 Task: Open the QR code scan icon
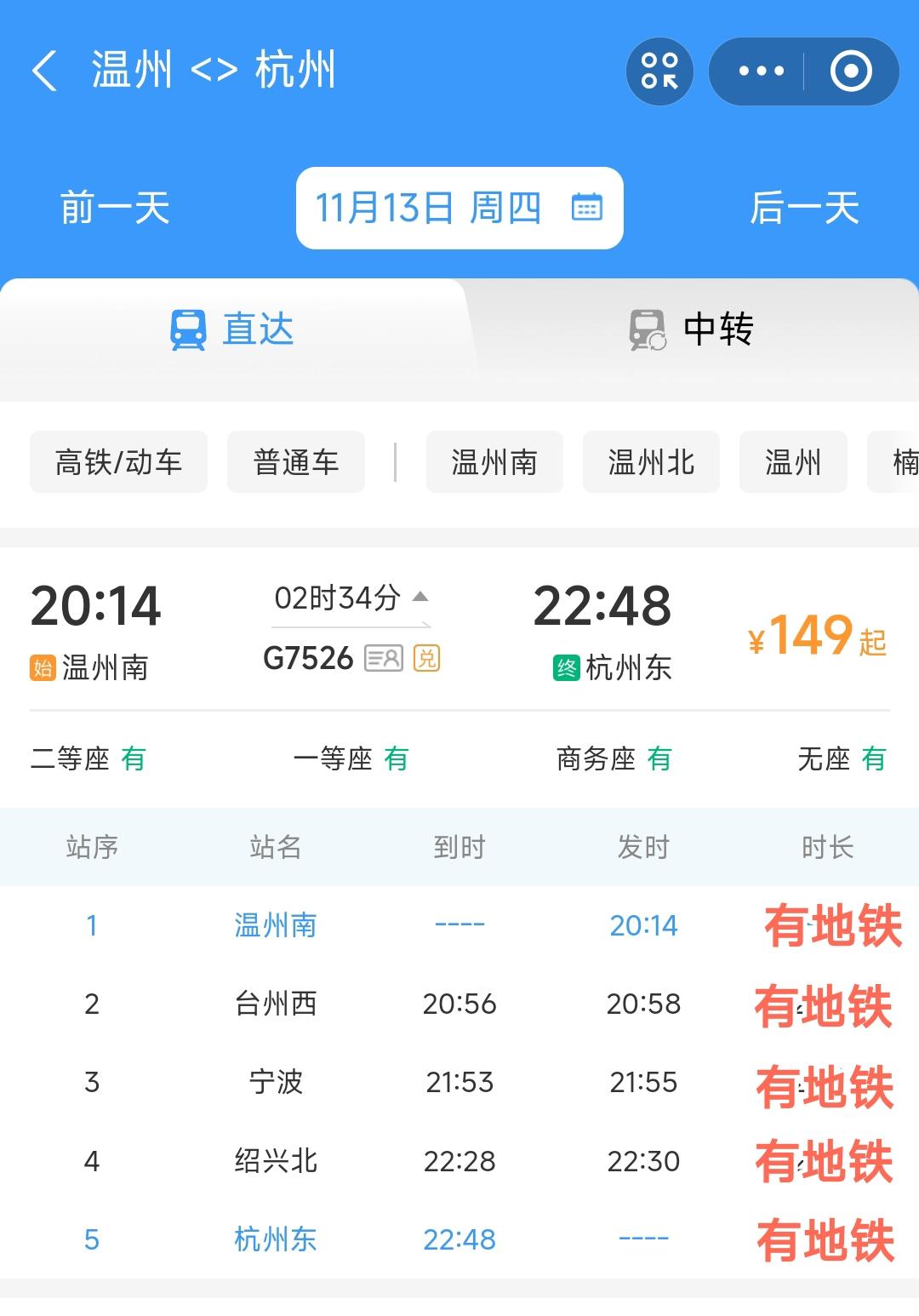[662, 72]
